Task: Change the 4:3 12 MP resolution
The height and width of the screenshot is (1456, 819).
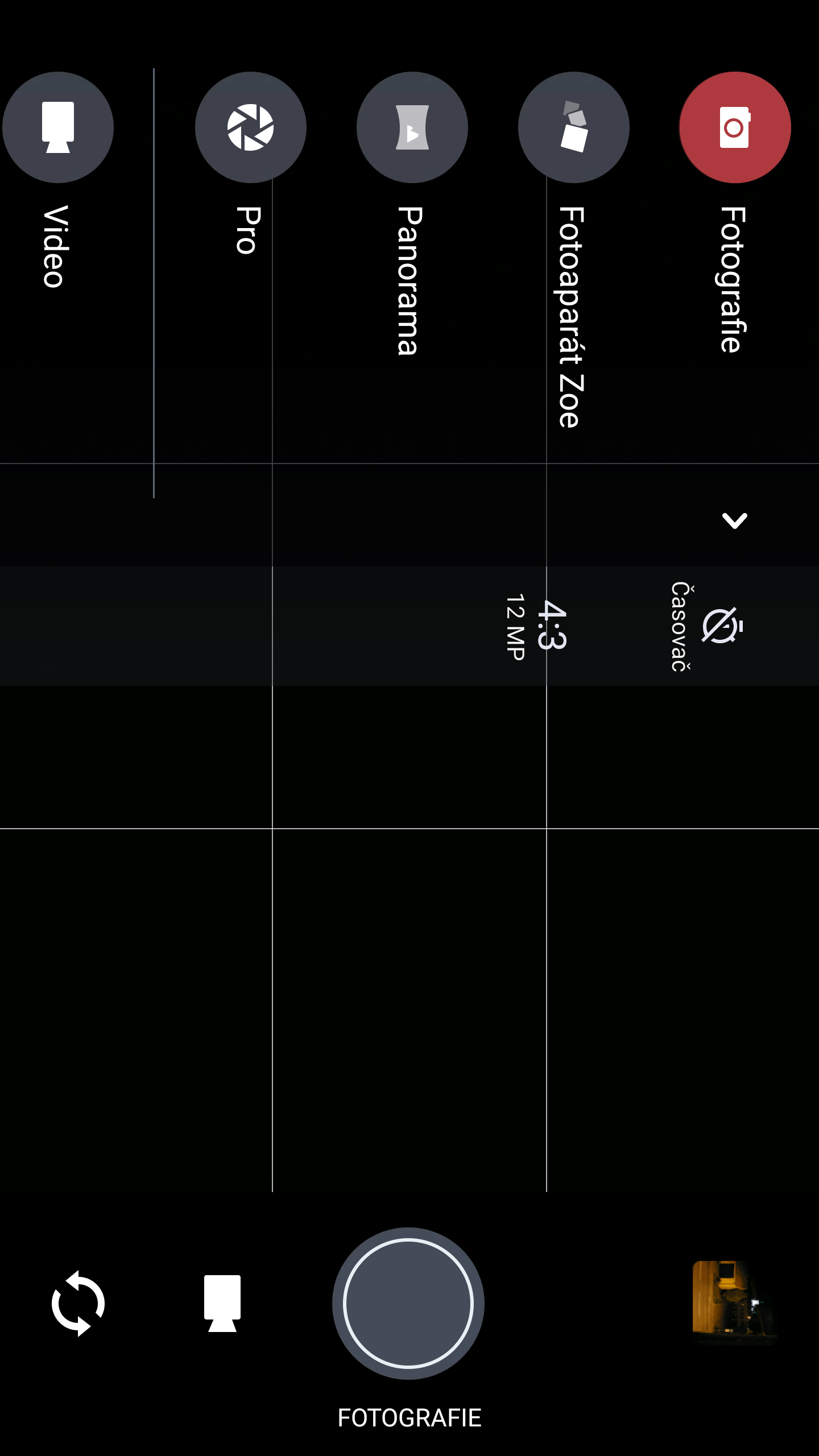Action: (536, 626)
